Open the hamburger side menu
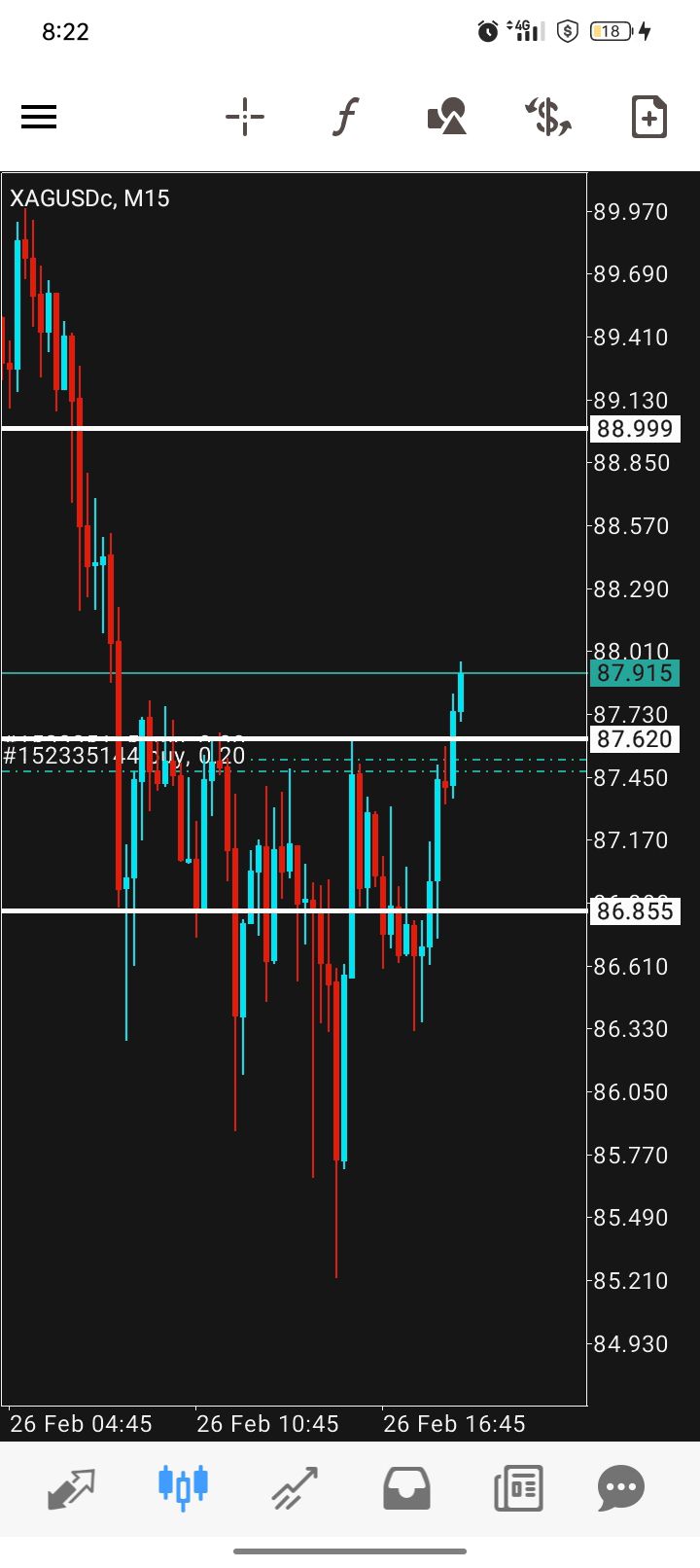The image size is (700, 1568). (x=39, y=118)
